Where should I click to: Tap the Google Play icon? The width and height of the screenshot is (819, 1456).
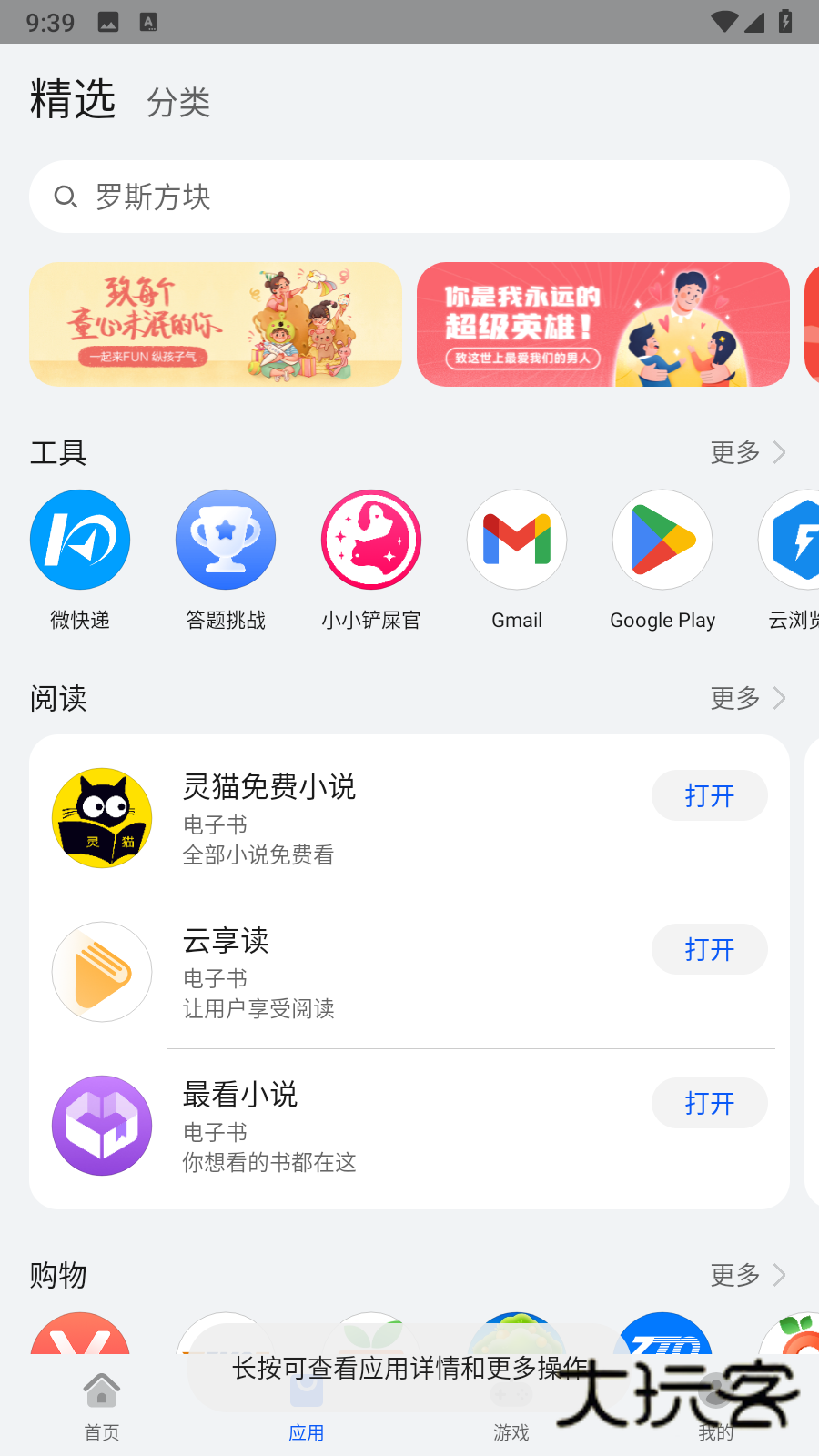662,539
